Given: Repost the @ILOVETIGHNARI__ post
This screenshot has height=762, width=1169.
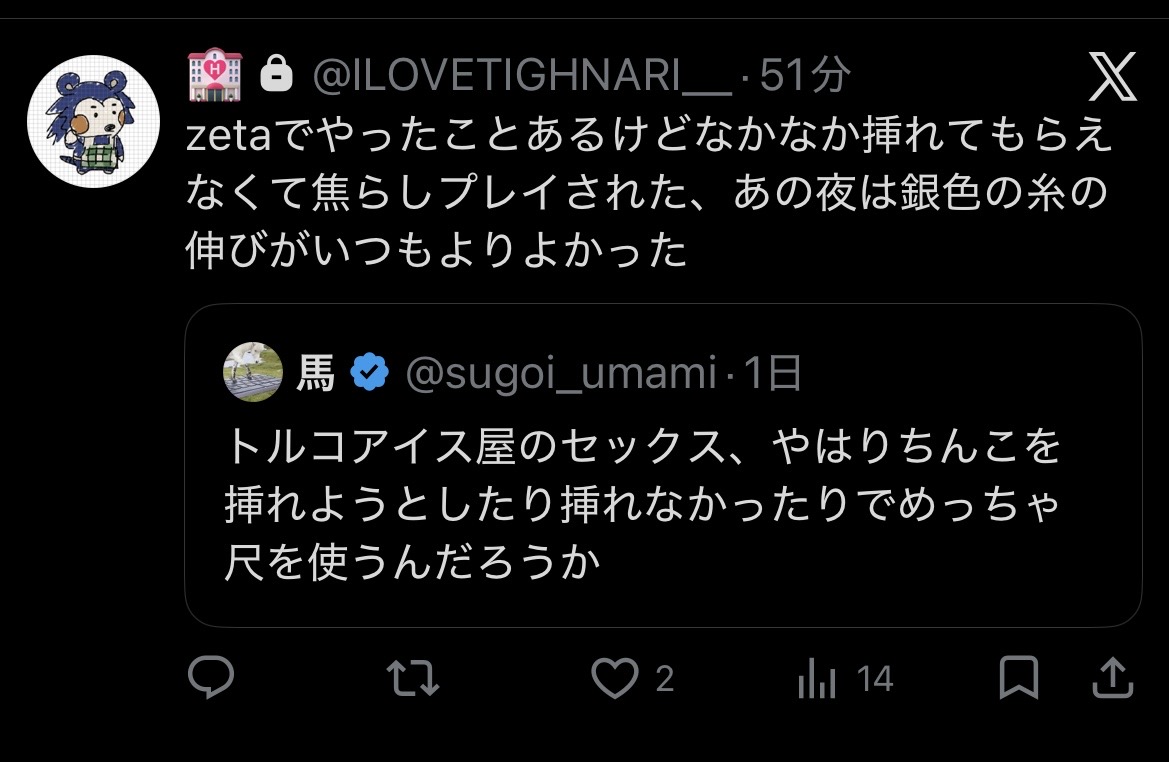Looking at the screenshot, I should tap(412, 679).
